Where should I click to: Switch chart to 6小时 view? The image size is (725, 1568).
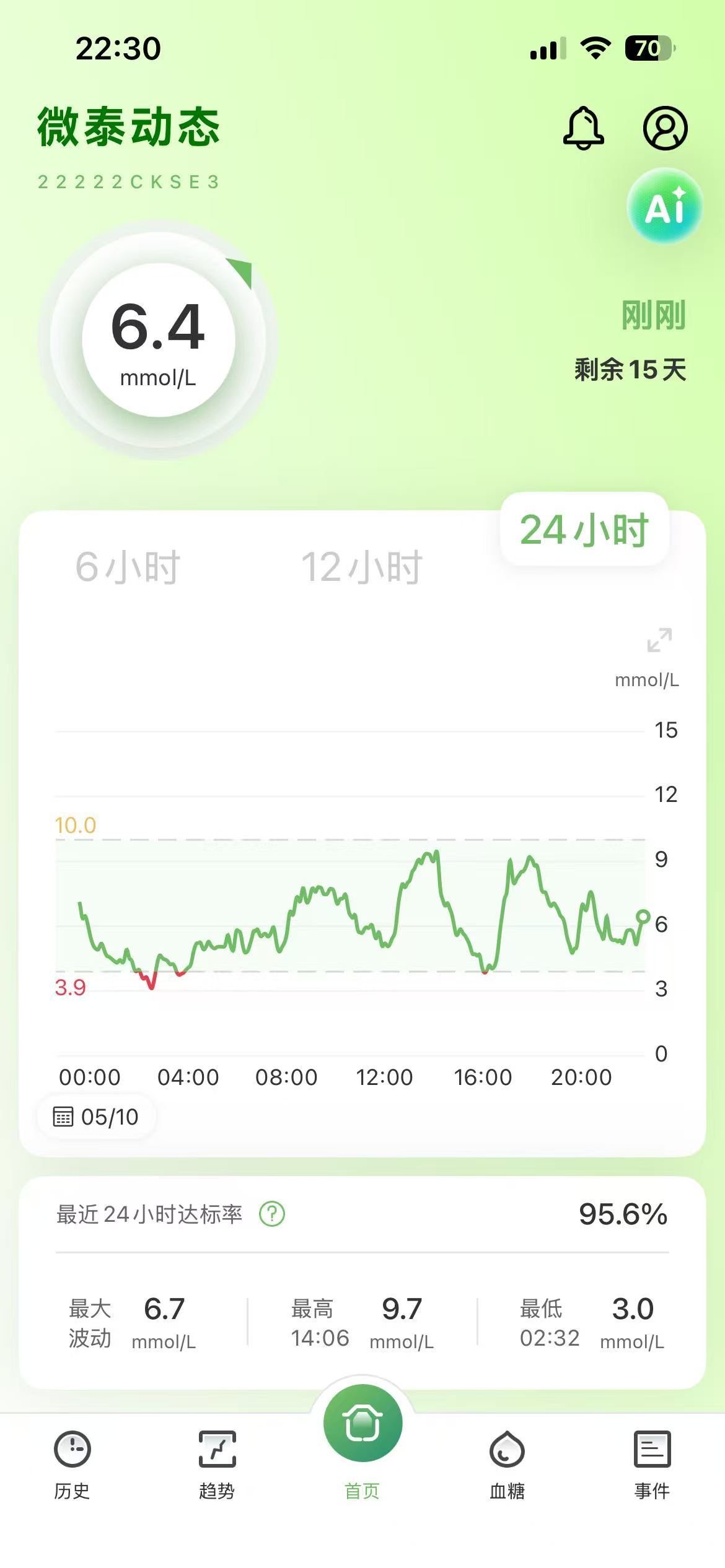pos(128,567)
